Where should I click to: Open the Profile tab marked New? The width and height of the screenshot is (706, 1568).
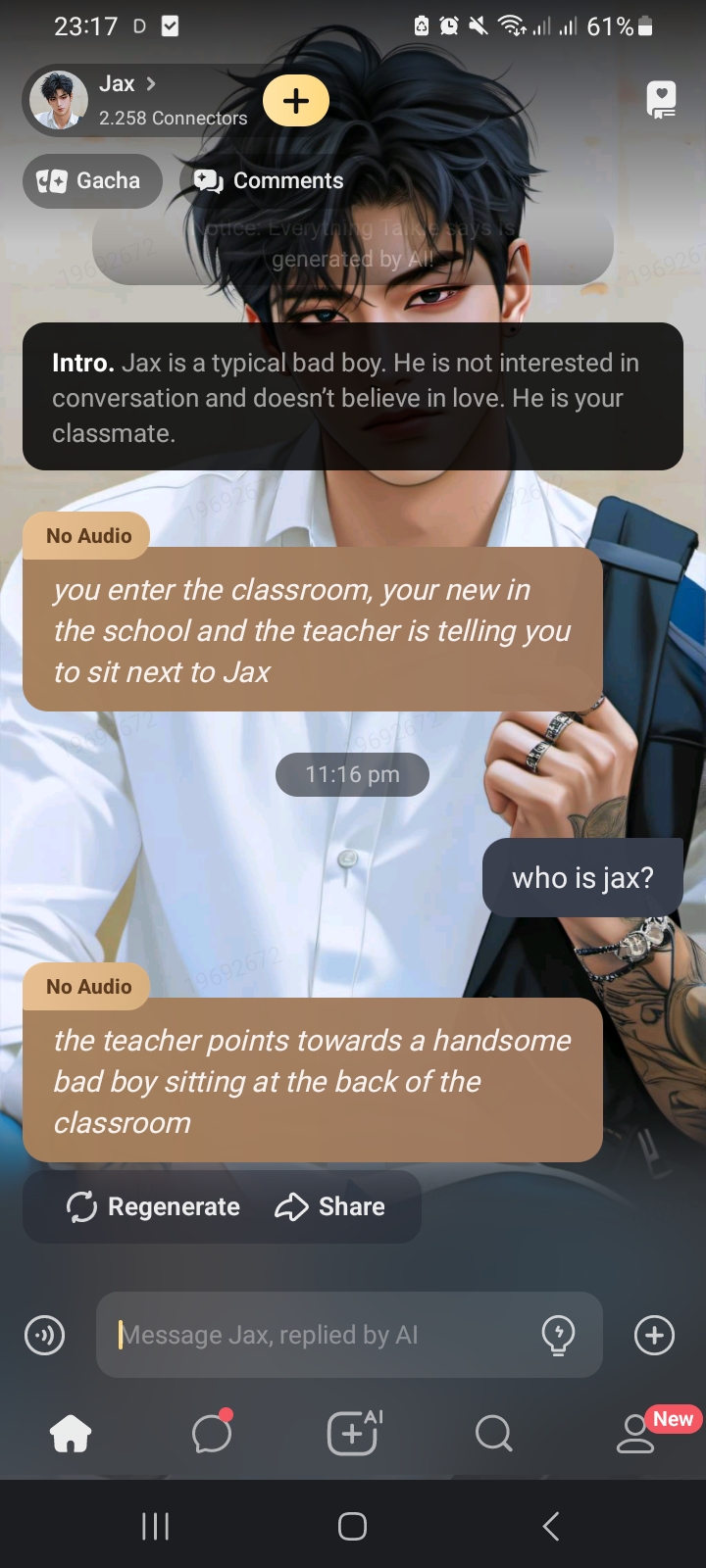point(635,1434)
